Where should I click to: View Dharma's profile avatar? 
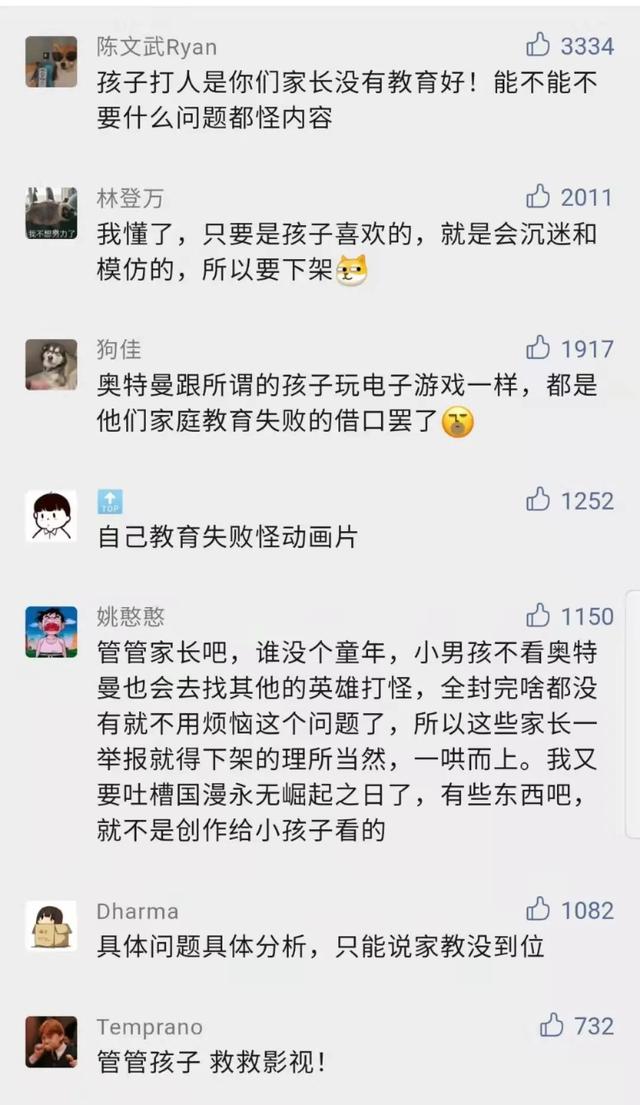click(x=51, y=926)
